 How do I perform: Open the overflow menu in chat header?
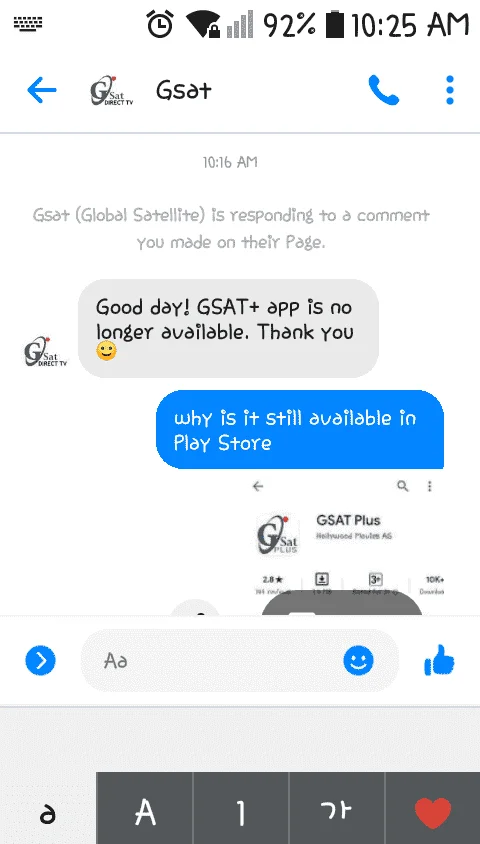click(450, 90)
